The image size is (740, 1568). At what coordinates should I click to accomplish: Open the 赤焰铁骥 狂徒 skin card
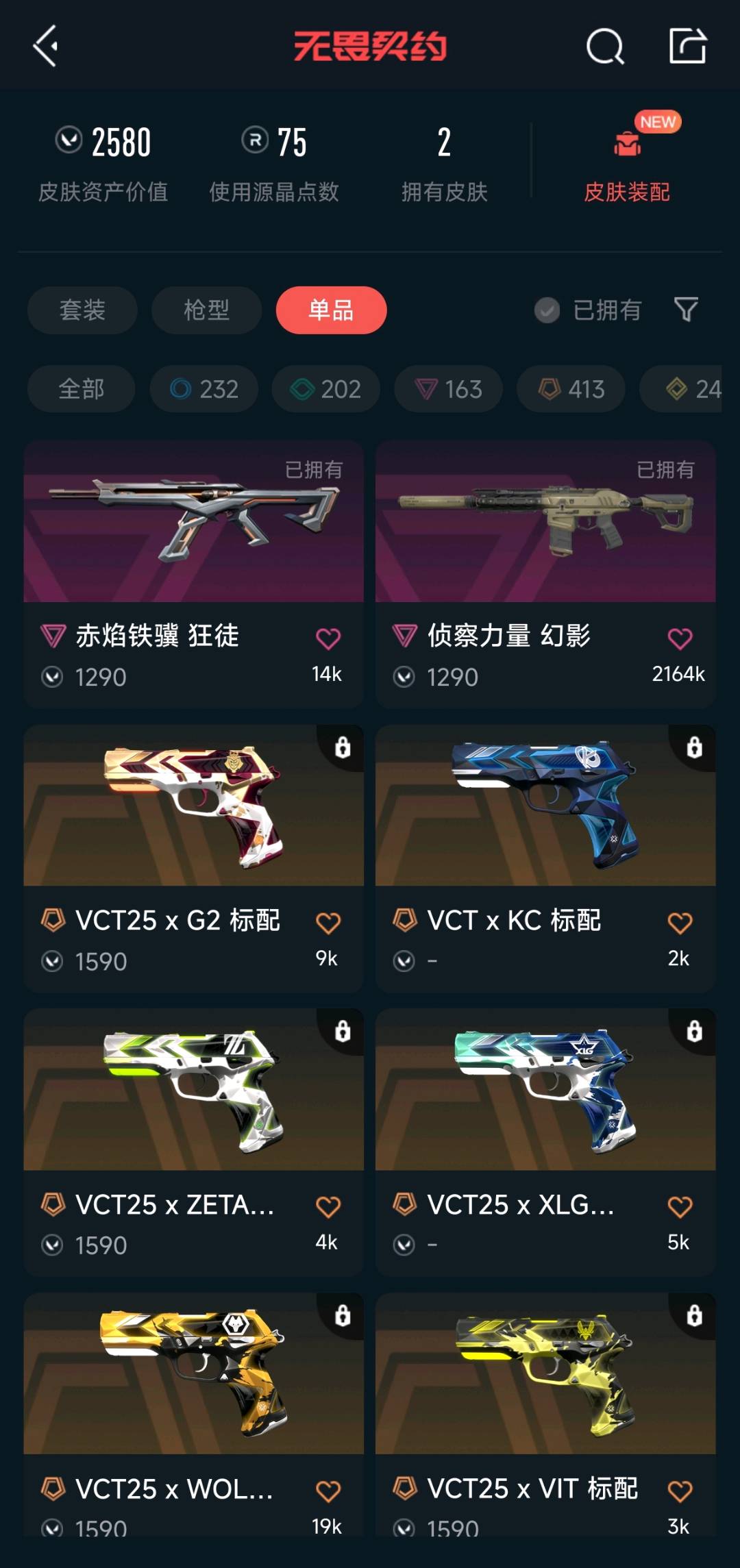point(193,574)
